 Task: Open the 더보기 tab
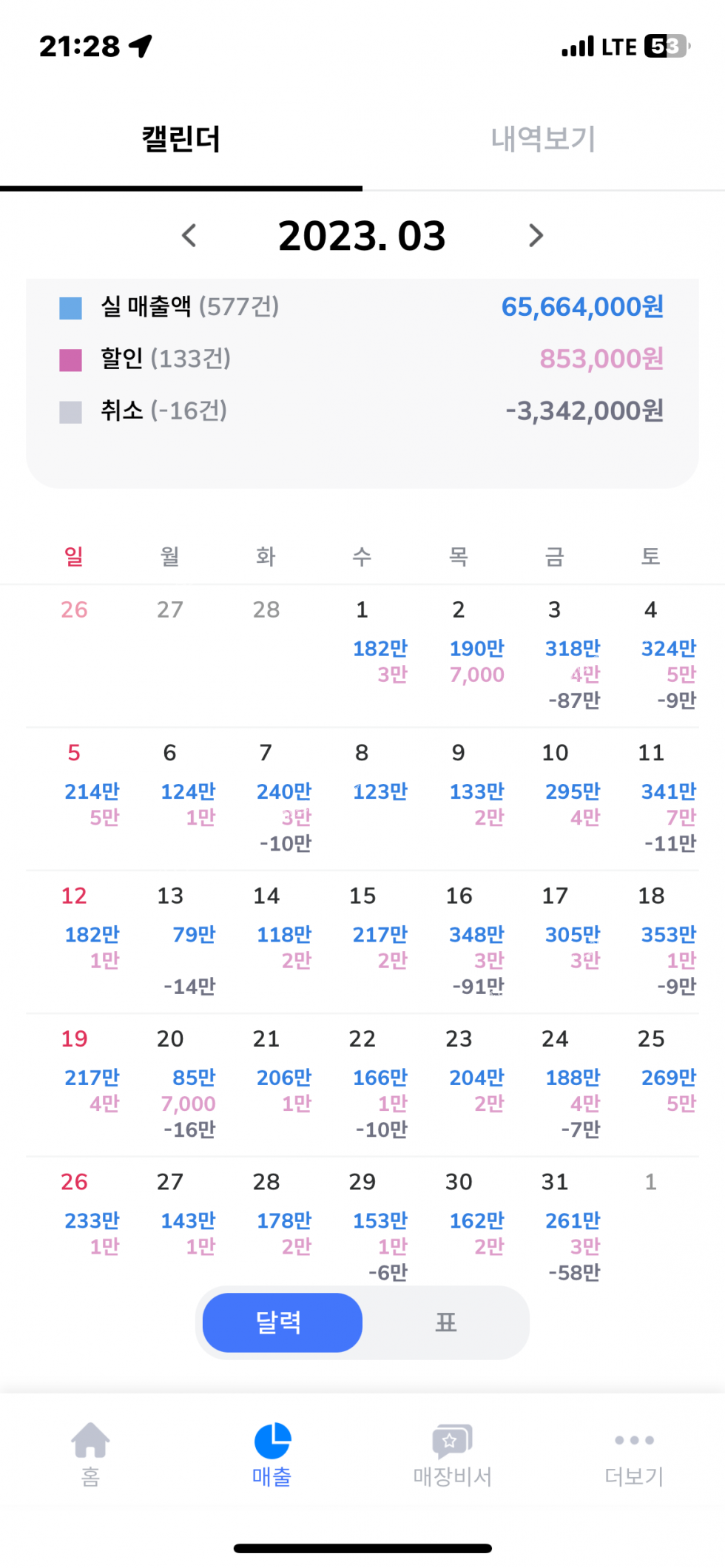[634, 1454]
